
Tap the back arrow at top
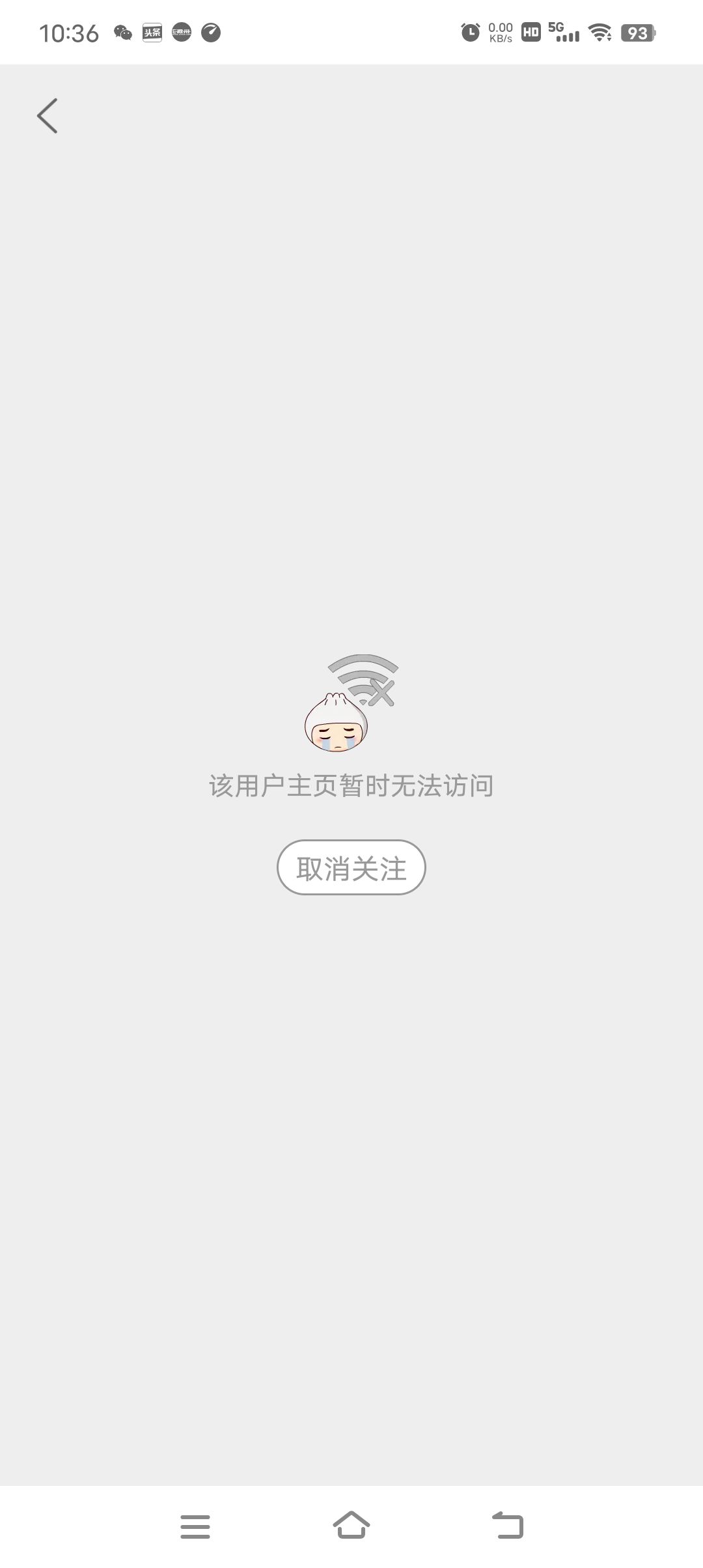(x=47, y=116)
